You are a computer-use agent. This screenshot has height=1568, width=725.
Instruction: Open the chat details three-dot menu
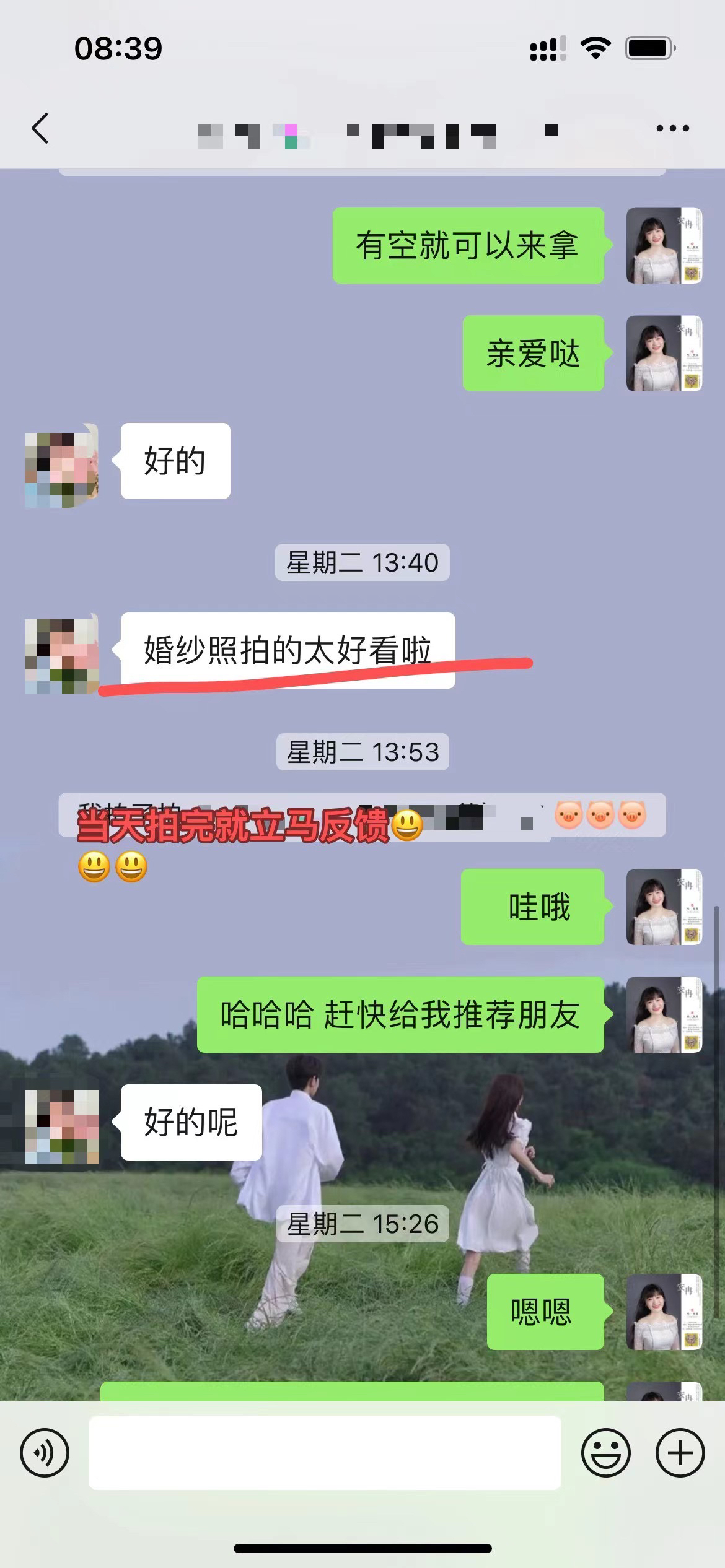[672, 128]
